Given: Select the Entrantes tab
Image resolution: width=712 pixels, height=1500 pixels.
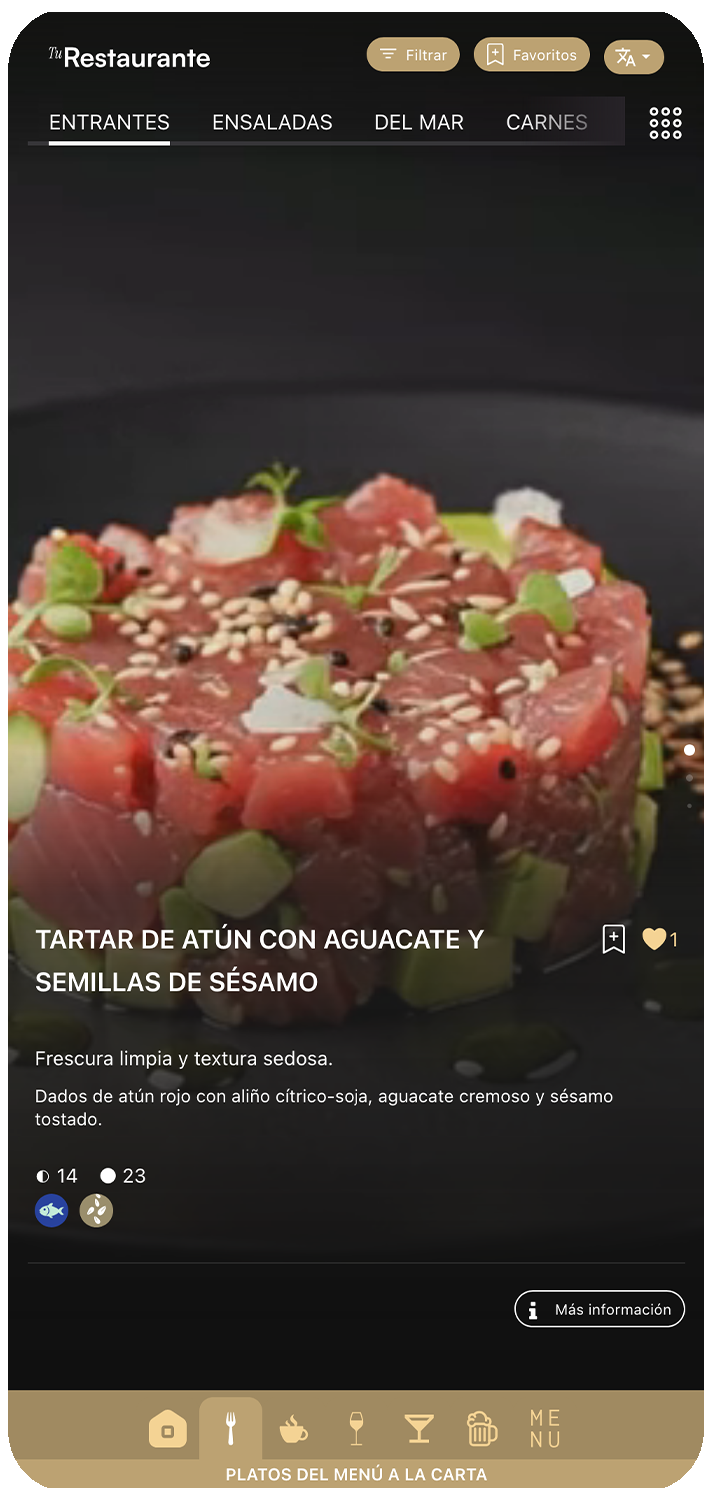Looking at the screenshot, I should tap(109, 123).
